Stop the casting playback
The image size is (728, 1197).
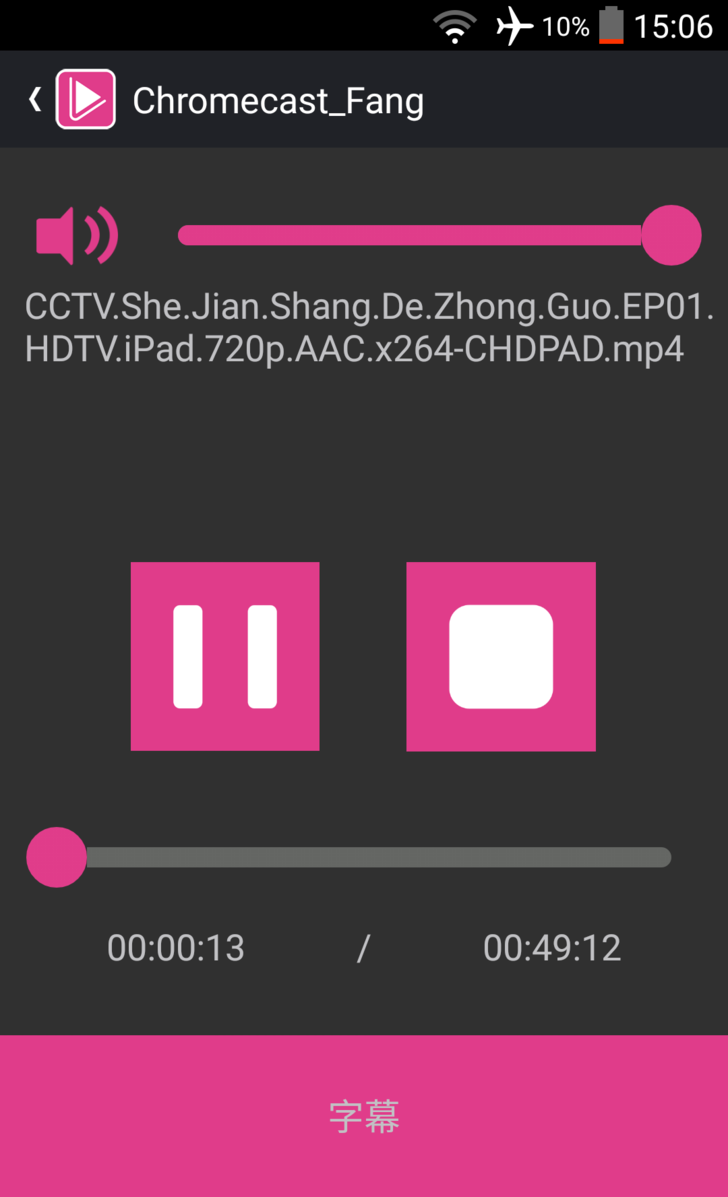501,656
